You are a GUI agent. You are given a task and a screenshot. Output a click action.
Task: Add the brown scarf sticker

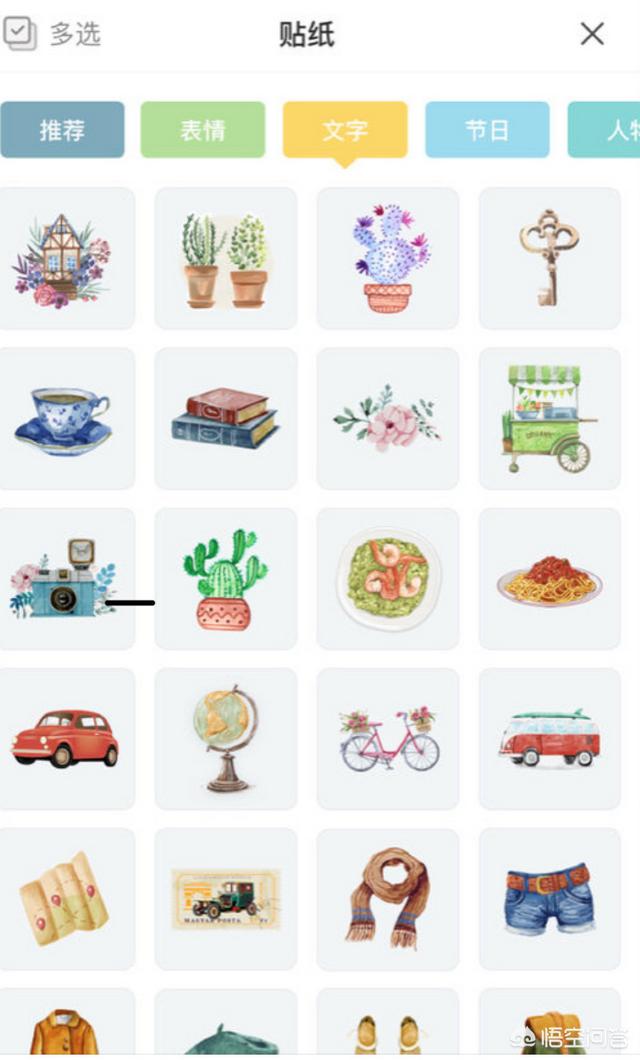coord(388,898)
